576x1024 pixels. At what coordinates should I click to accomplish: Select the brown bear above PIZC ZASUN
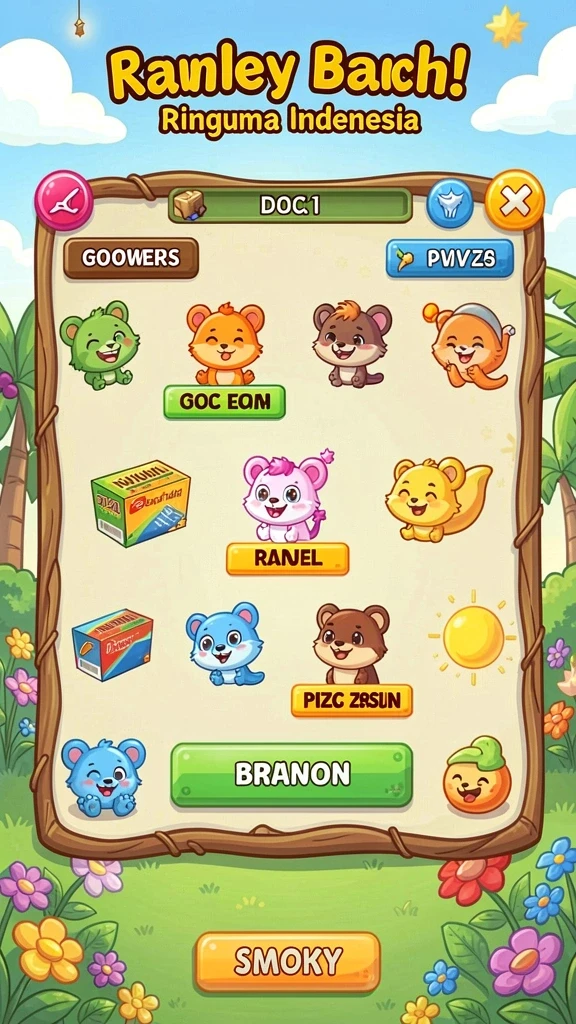click(351, 644)
